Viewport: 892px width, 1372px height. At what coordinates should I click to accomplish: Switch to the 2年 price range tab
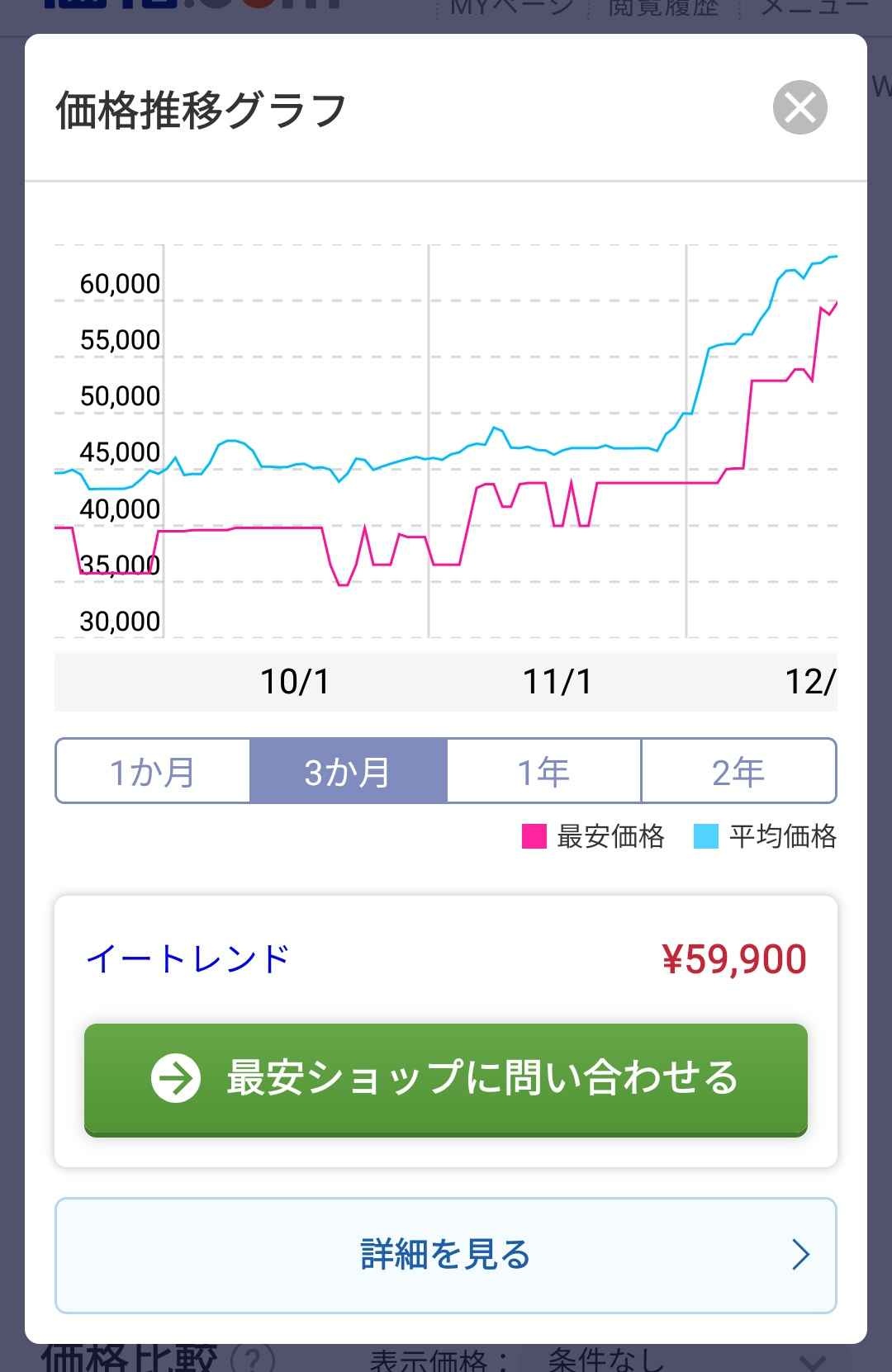739,771
